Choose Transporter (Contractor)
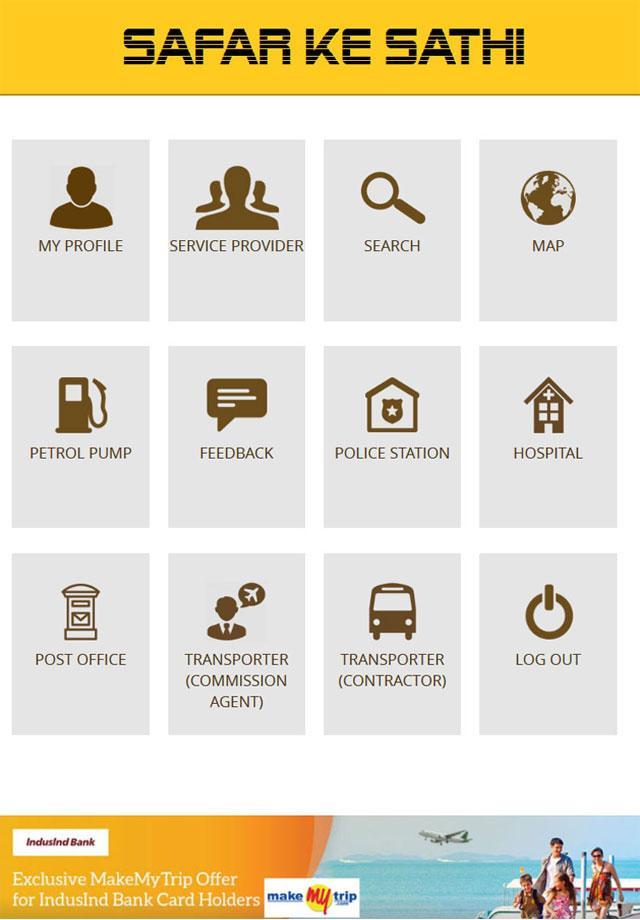 [x=392, y=644]
